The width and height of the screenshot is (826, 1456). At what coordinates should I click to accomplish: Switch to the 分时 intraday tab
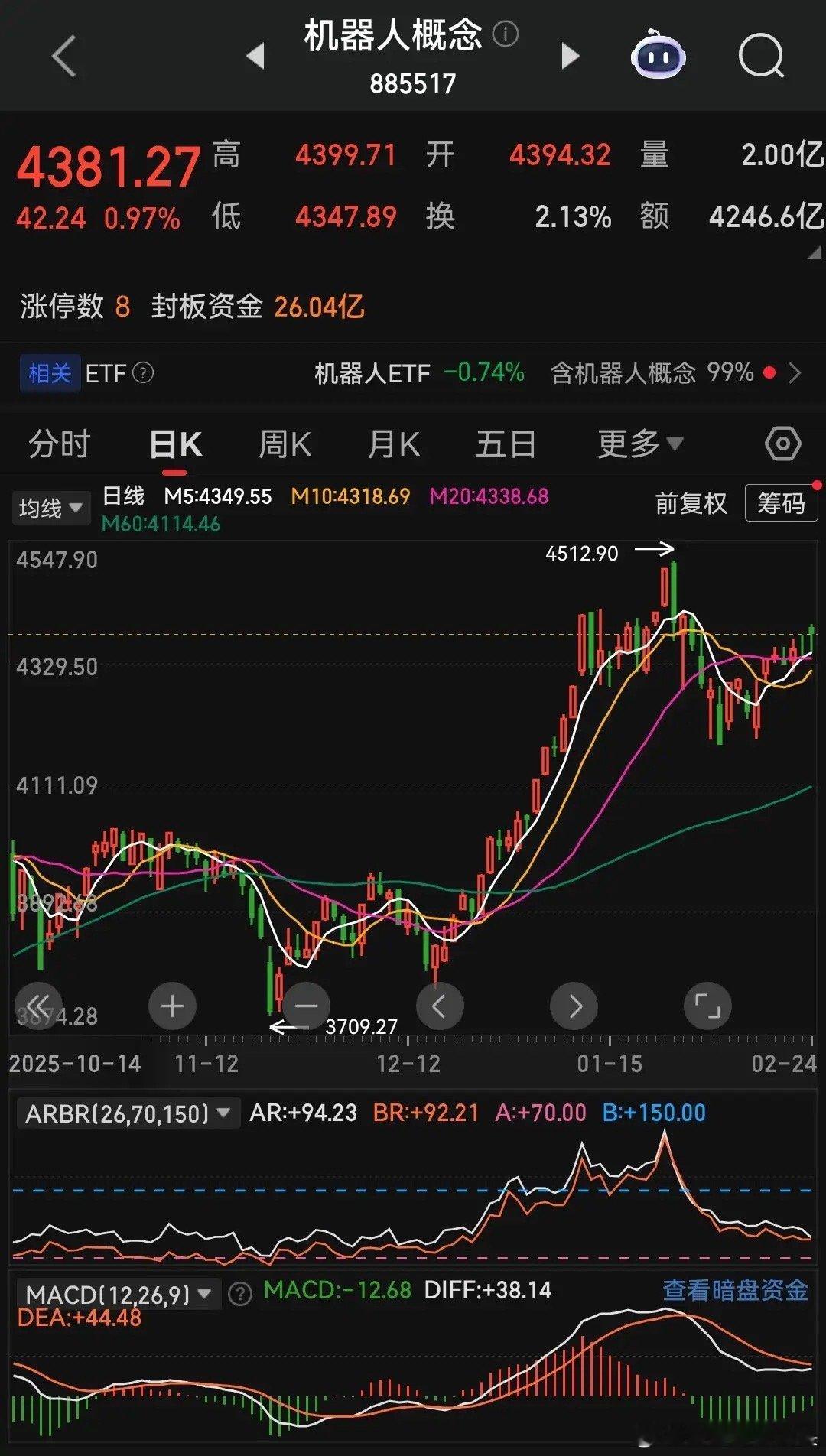60,442
